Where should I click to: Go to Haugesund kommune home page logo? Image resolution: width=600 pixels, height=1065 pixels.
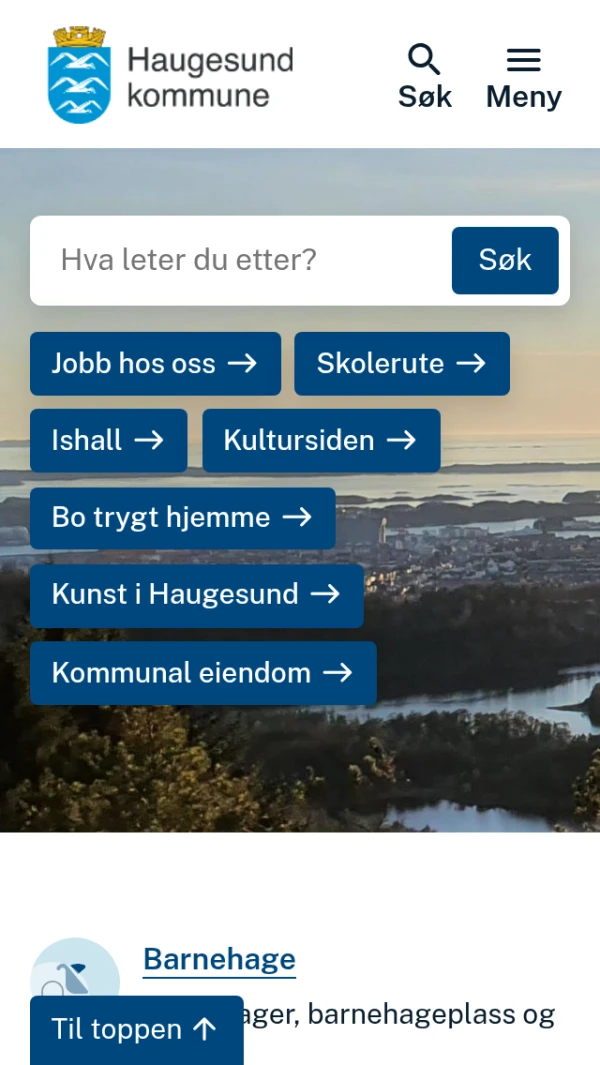171,76
